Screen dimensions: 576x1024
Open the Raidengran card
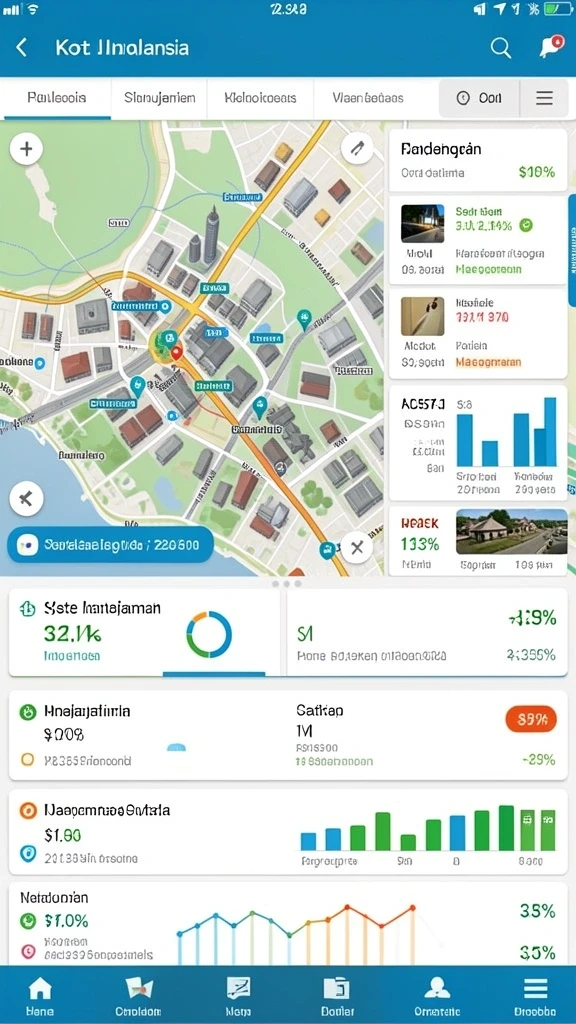[477, 160]
